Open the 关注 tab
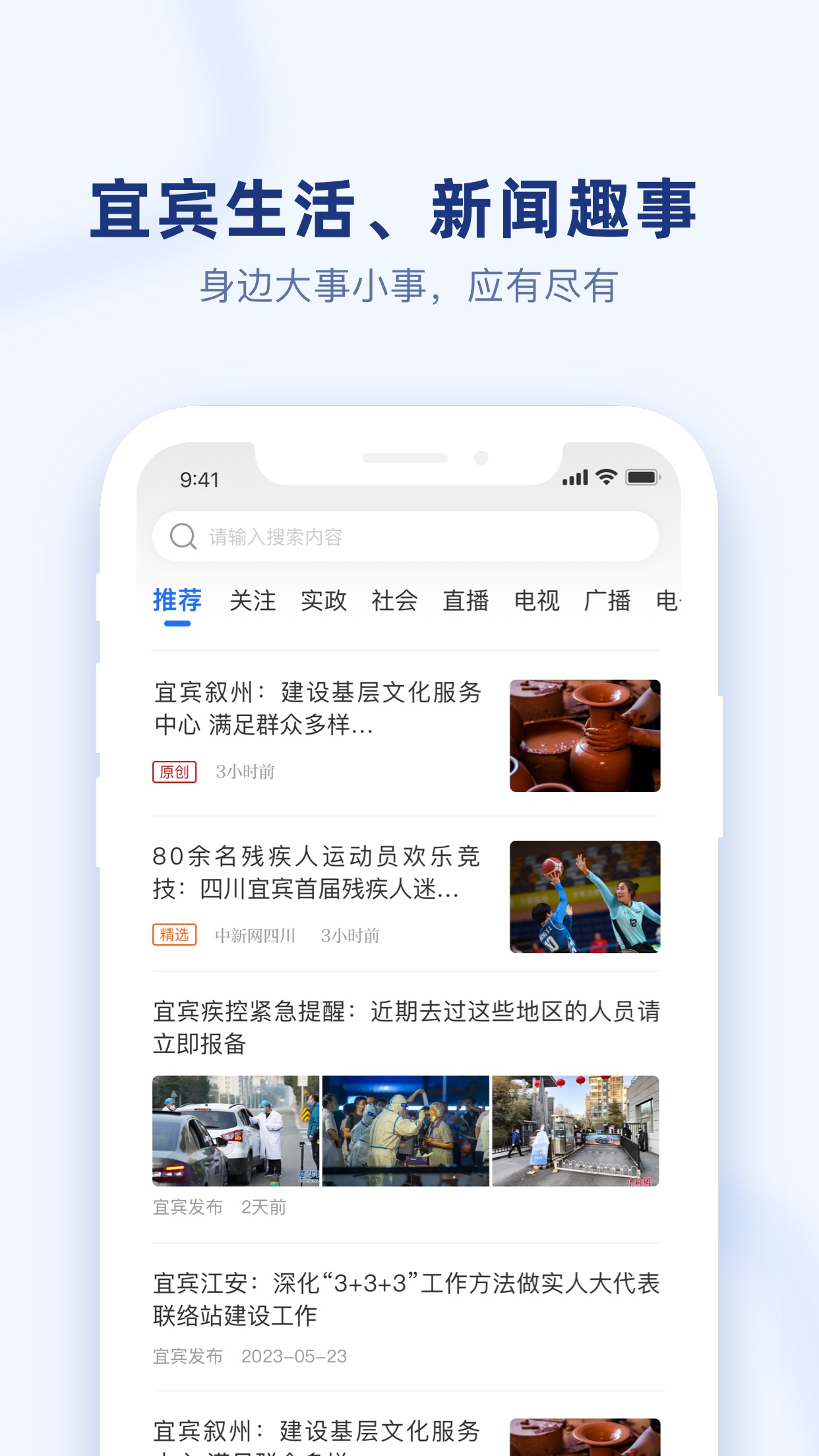The image size is (819, 1456). [x=254, y=600]
